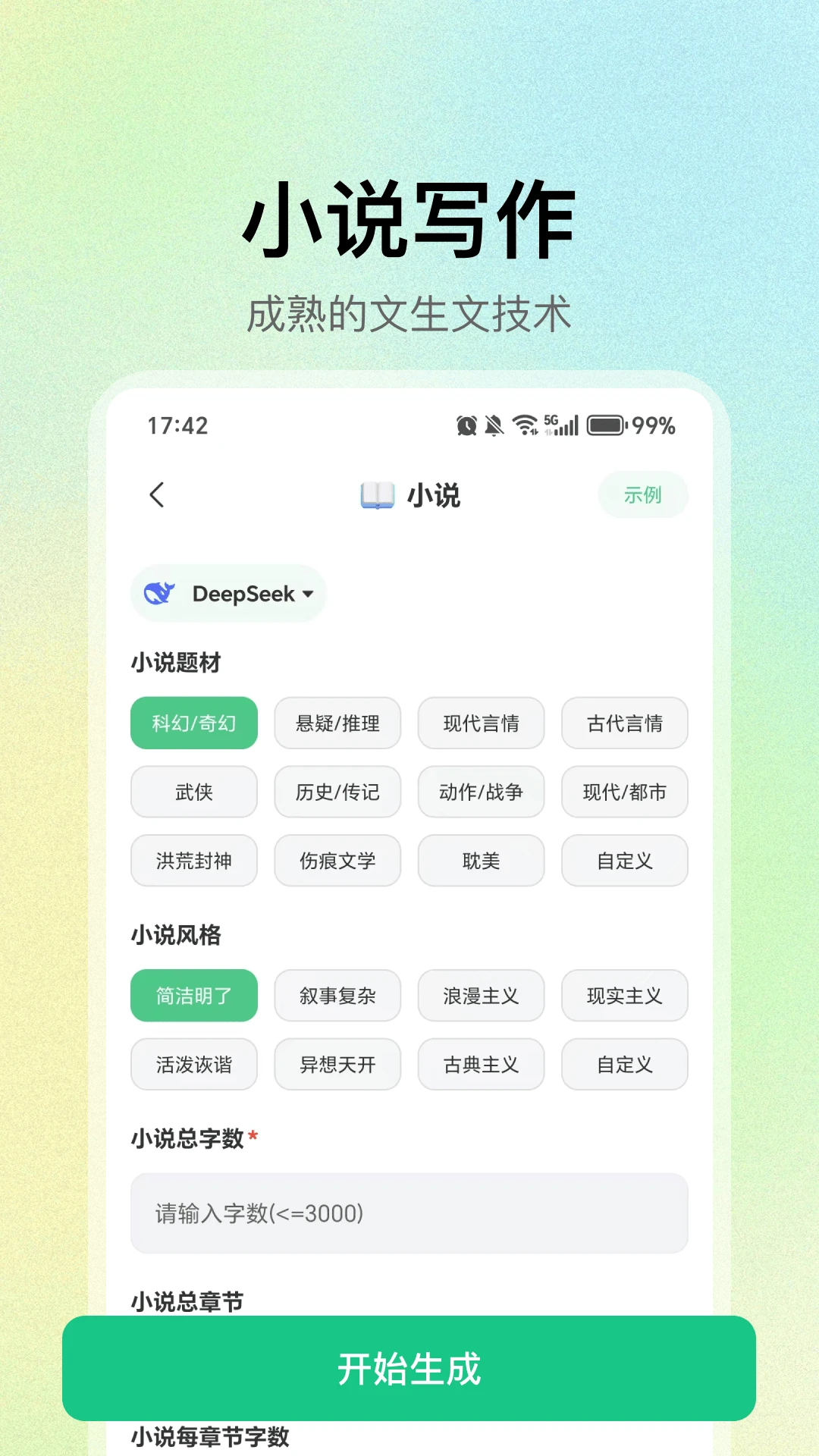The width and height of the screenshot is (819, 1456).
Task: Select the 洪荒封神 genre option
Action: point(193,861)
